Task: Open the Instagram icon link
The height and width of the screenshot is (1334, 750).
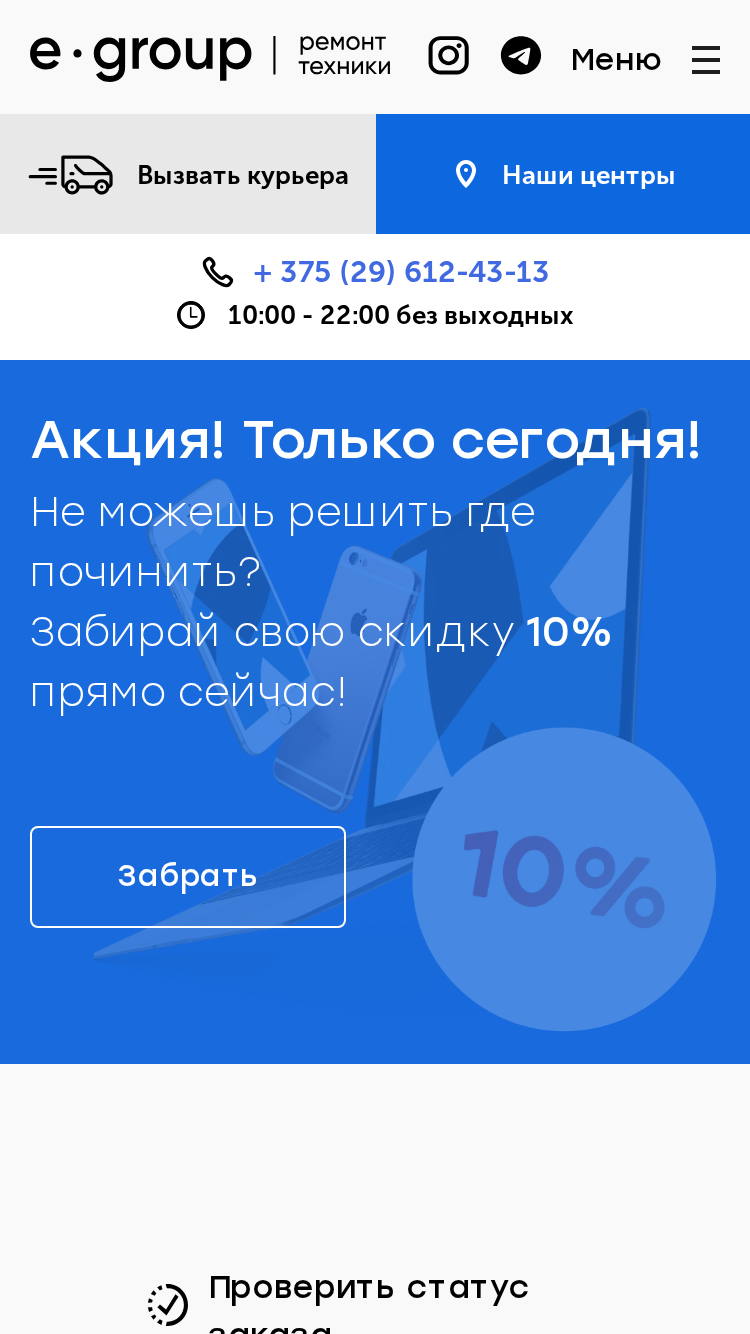Action: coord(449,56)
